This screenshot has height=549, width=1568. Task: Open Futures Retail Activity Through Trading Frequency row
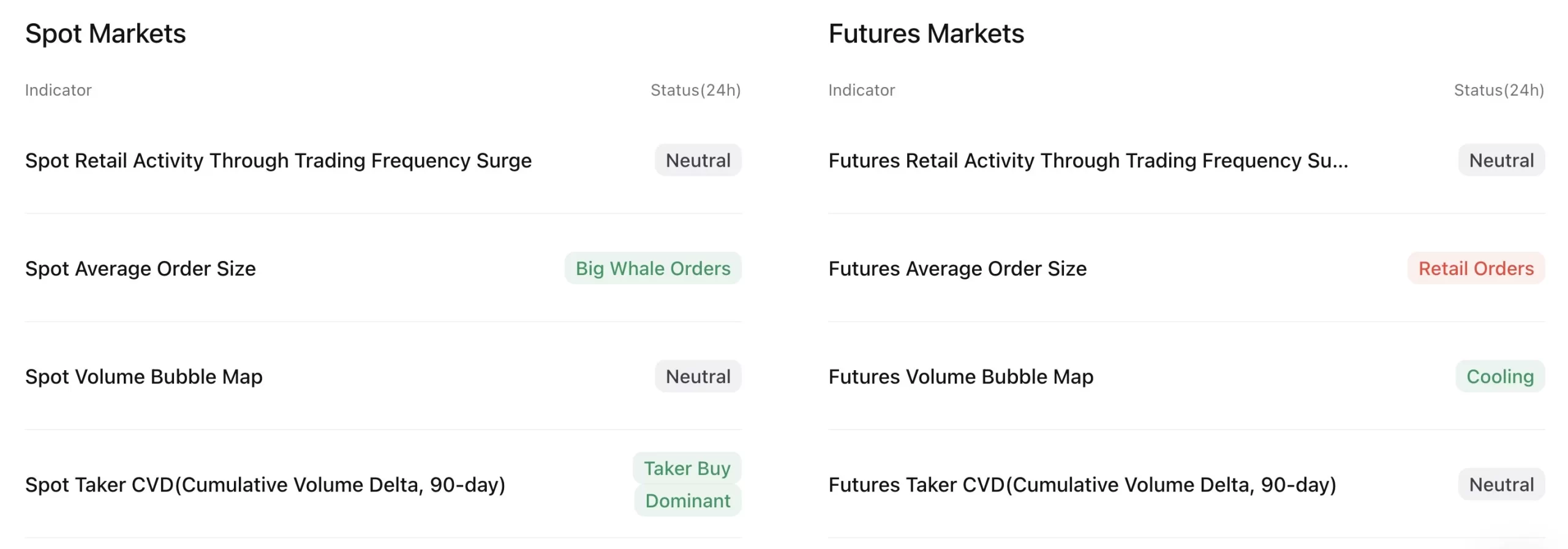(1088, 161)
